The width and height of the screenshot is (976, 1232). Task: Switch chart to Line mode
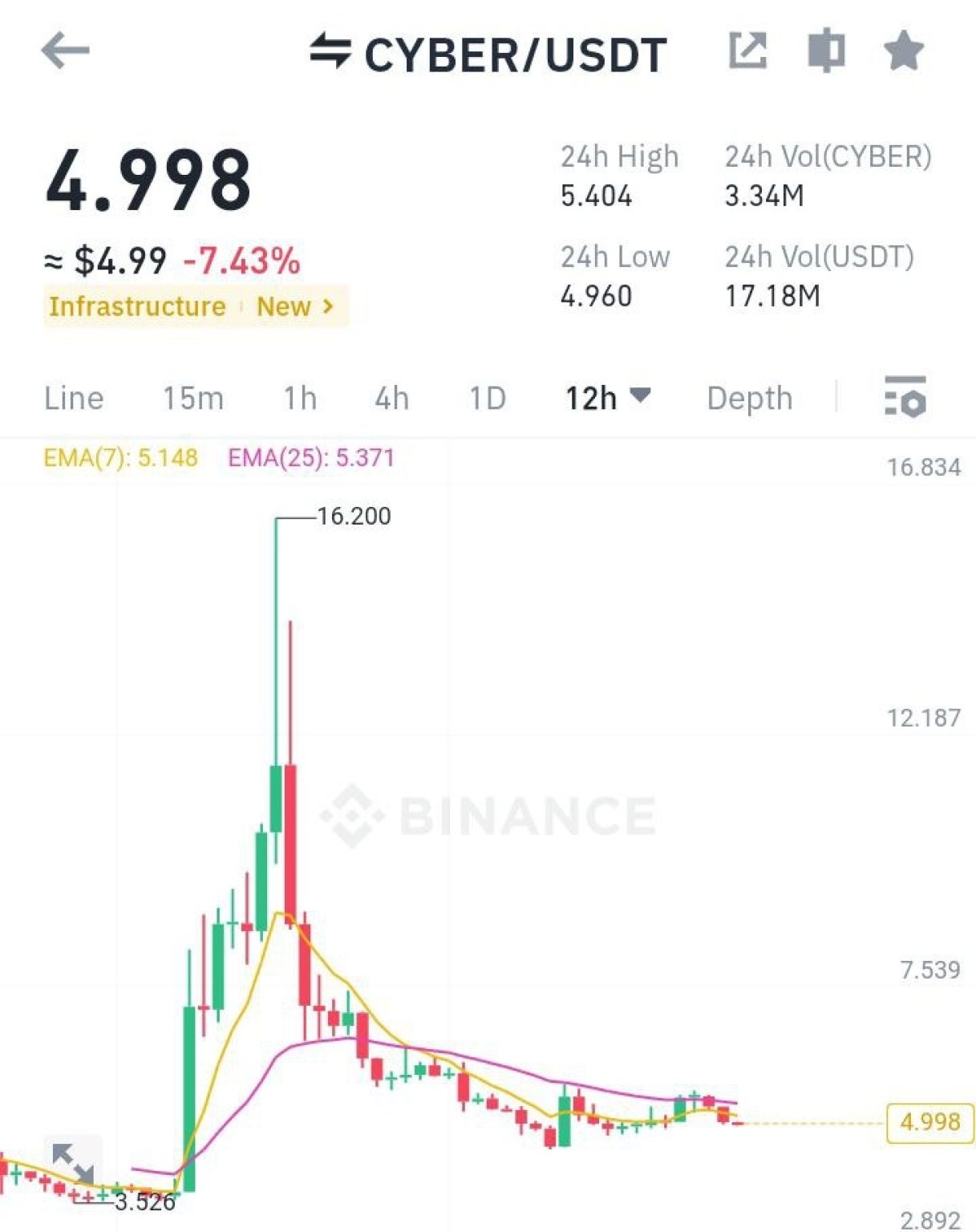pyautogui.click(x=73, y=398)
